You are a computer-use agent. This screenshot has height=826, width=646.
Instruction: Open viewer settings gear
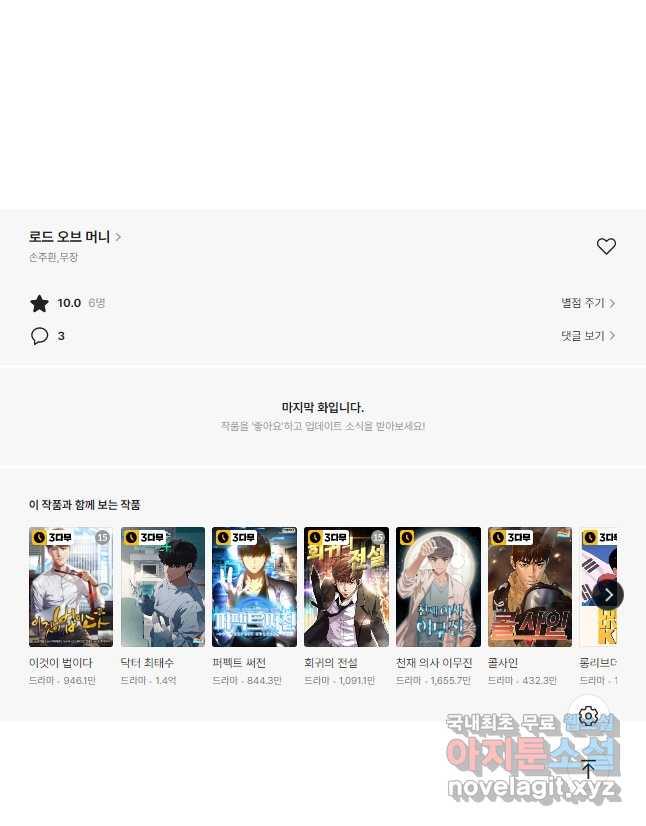coord(588,716)
